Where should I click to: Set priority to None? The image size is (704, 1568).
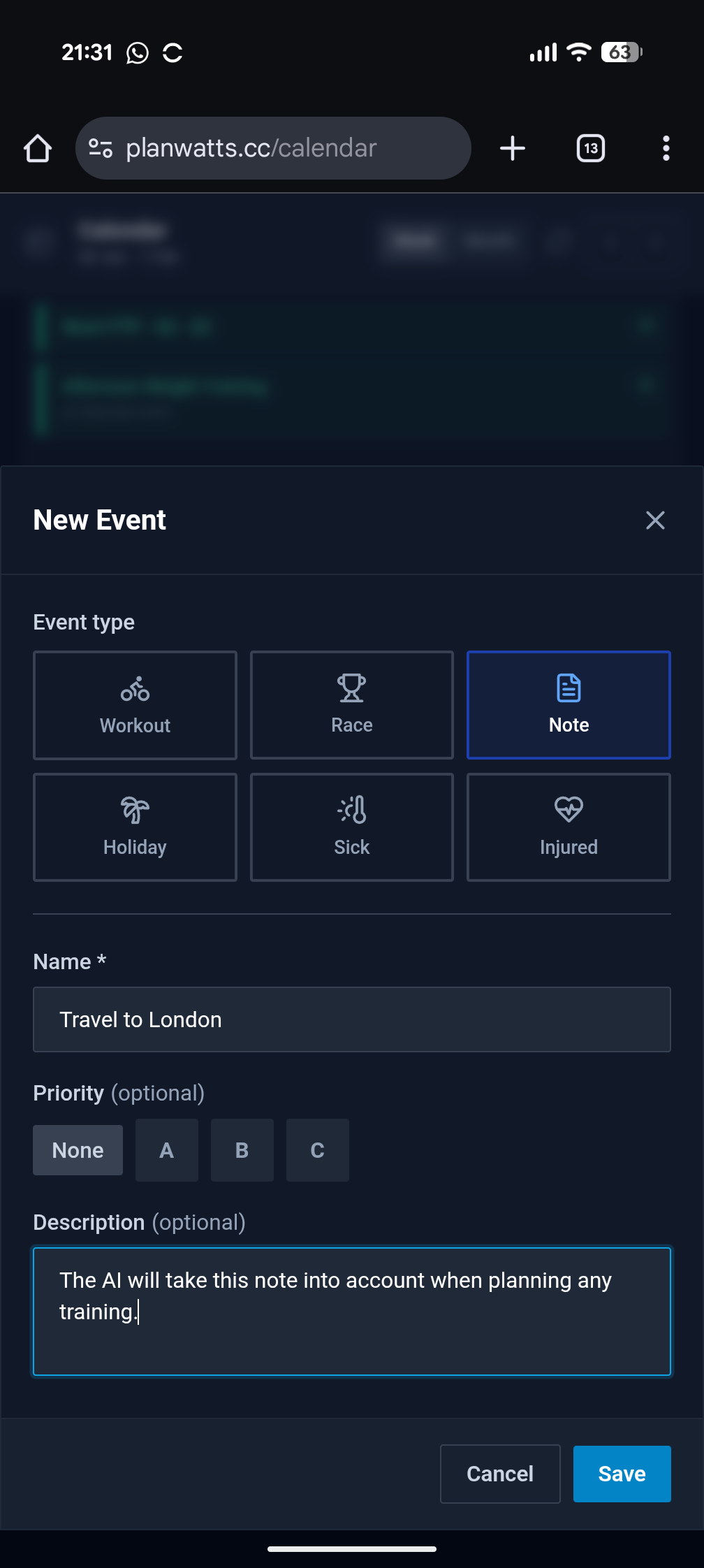(x=78, y=1150)
